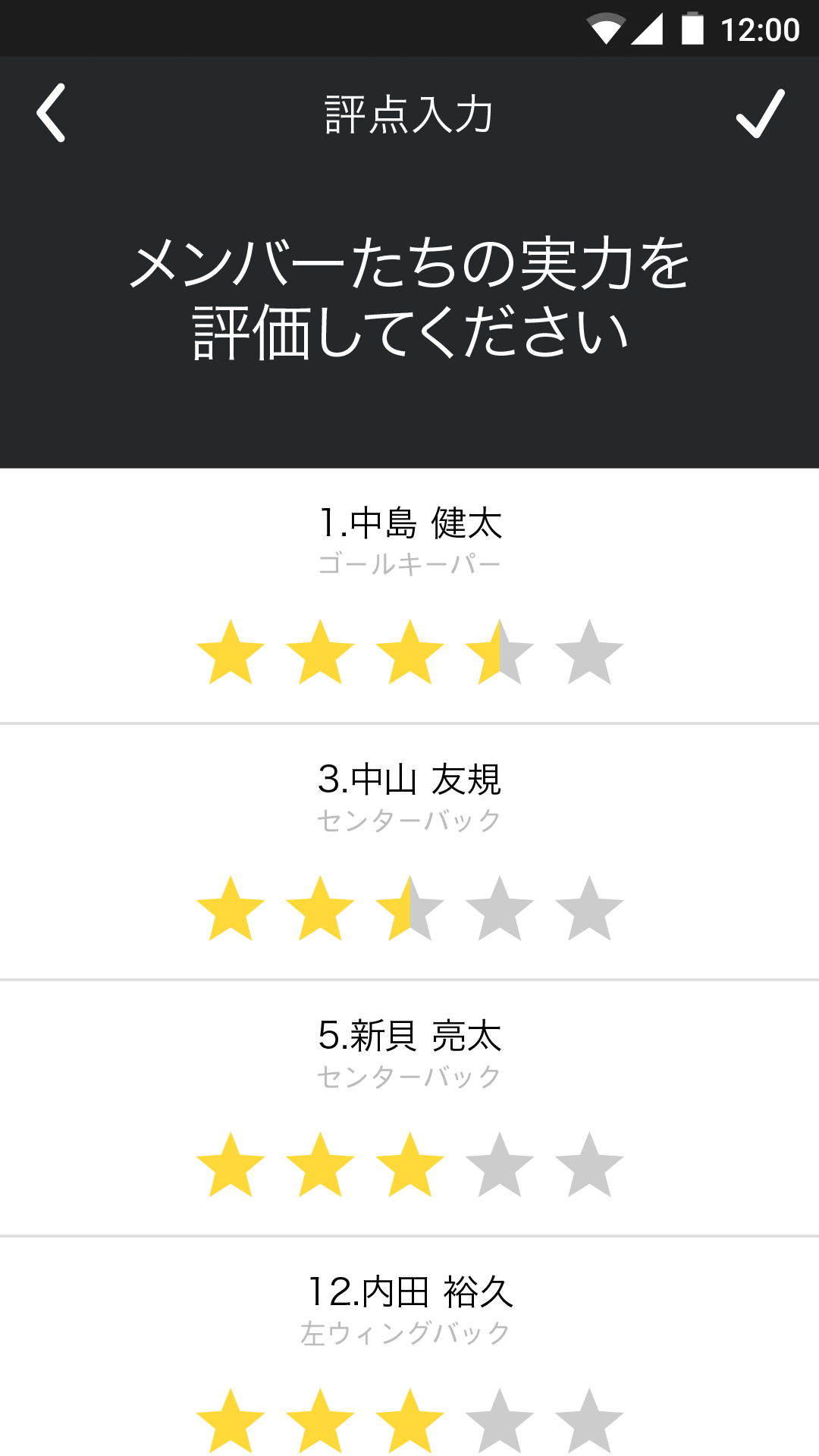Set 中島 健太 rating to one star

point(231,653)
